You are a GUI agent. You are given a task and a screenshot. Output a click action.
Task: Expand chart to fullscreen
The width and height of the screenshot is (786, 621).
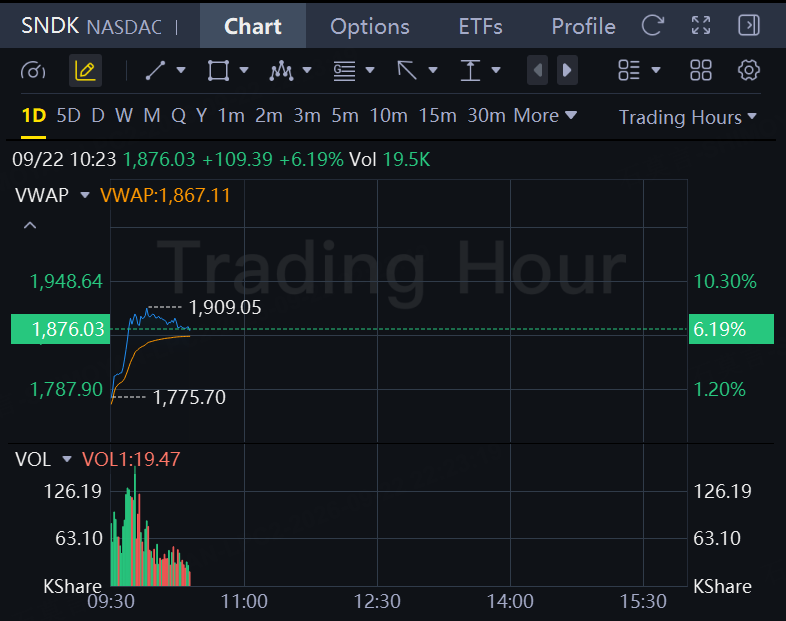pyautogui.click(x=701, y=25)
